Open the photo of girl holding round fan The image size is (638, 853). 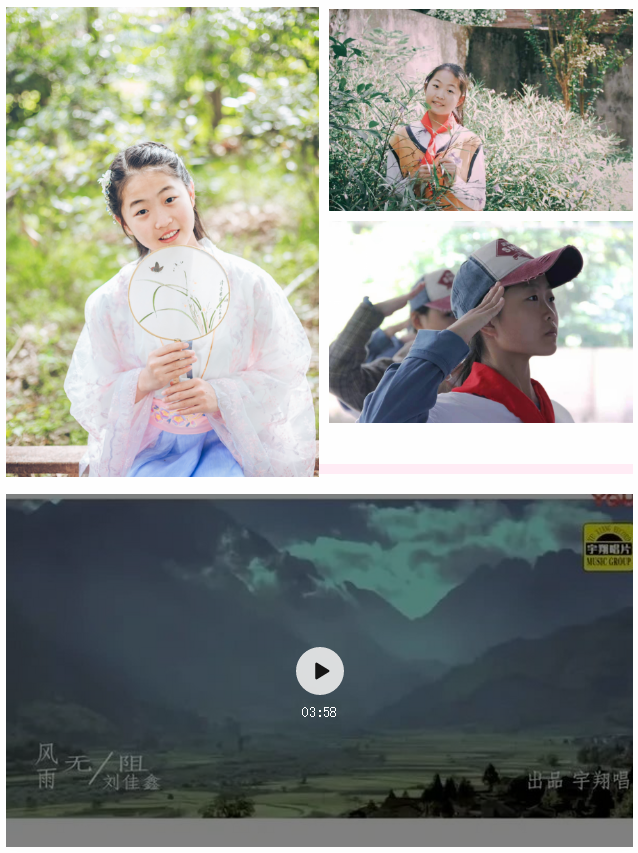162,242
